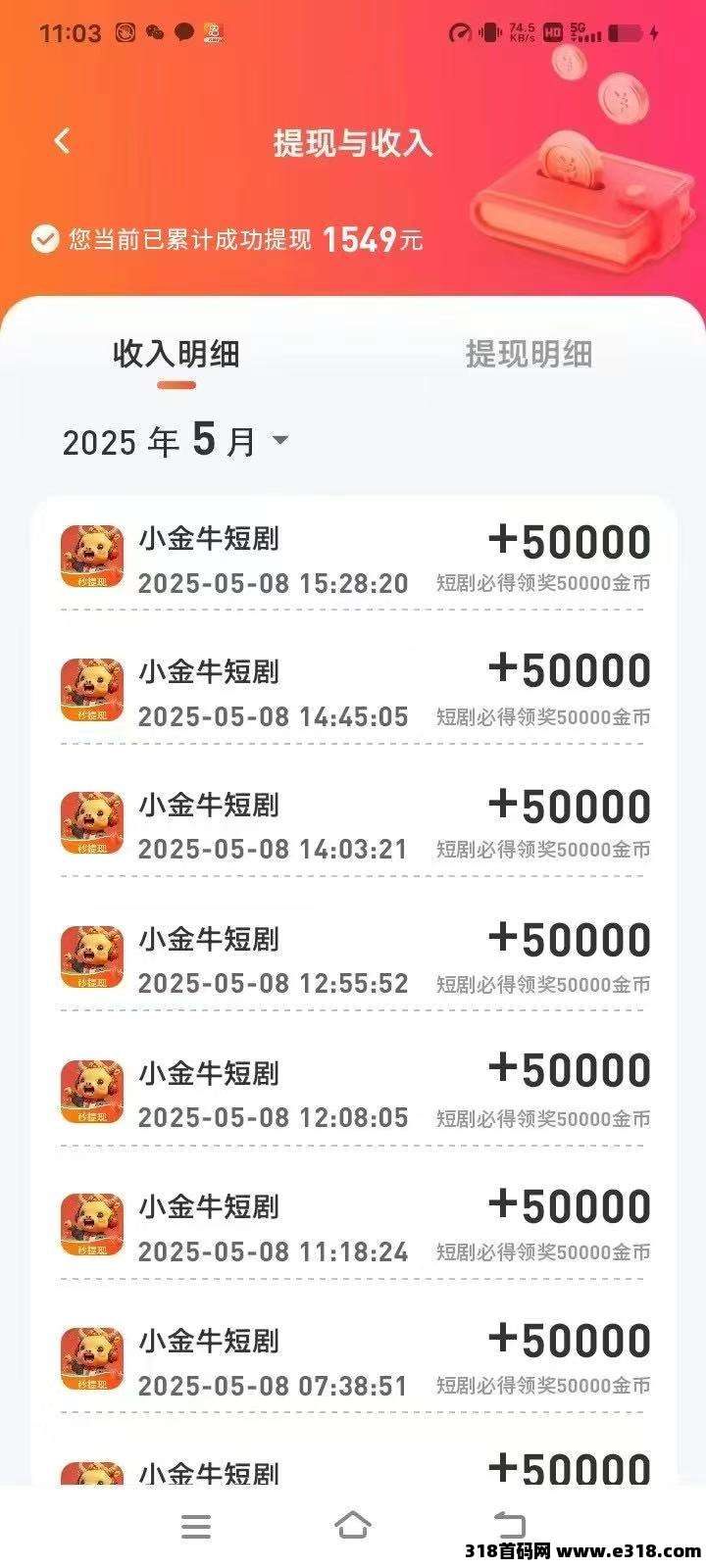Tap the back arrow at the top left
The image size is (706, 1568).
pyautogui.click(x=62, y=140)
